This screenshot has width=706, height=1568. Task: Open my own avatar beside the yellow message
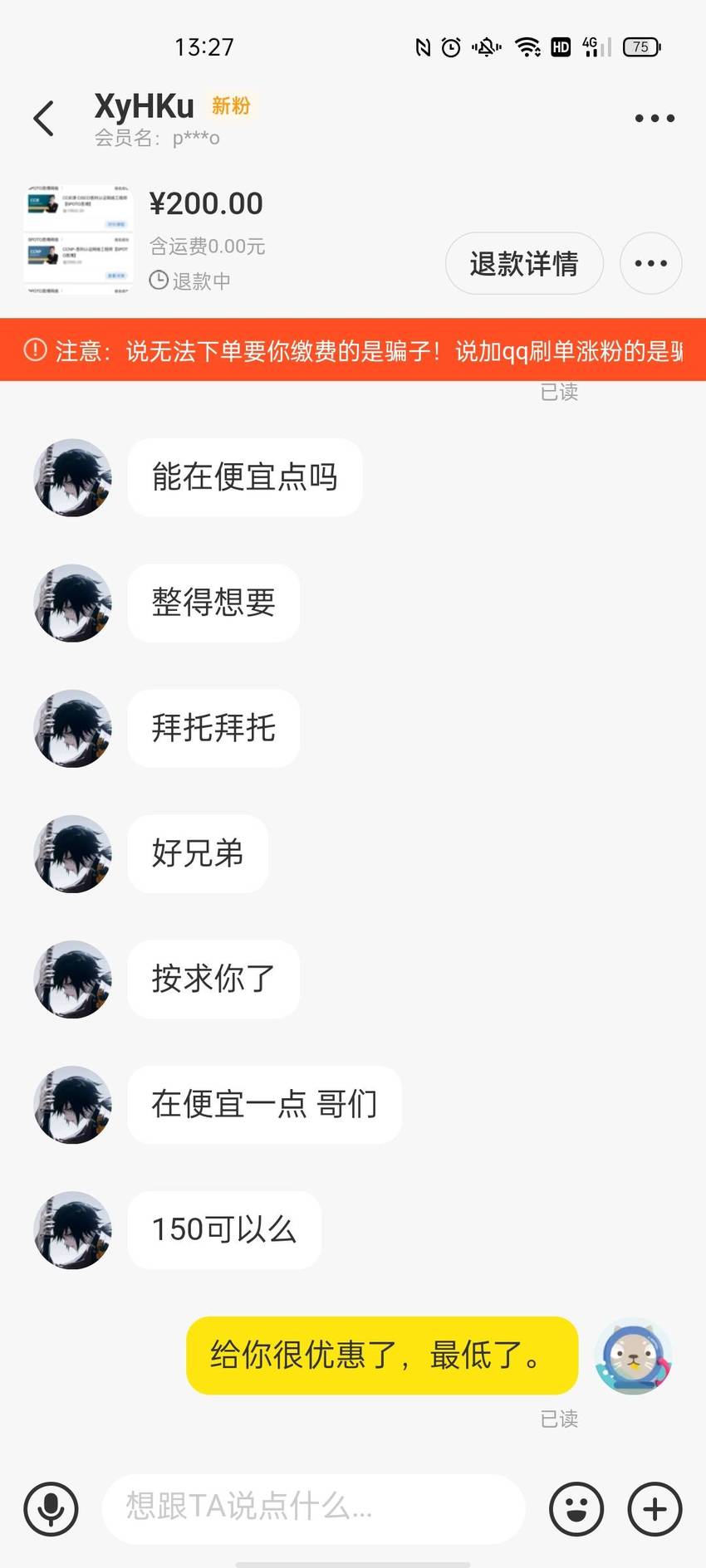tap(633, 1356)
